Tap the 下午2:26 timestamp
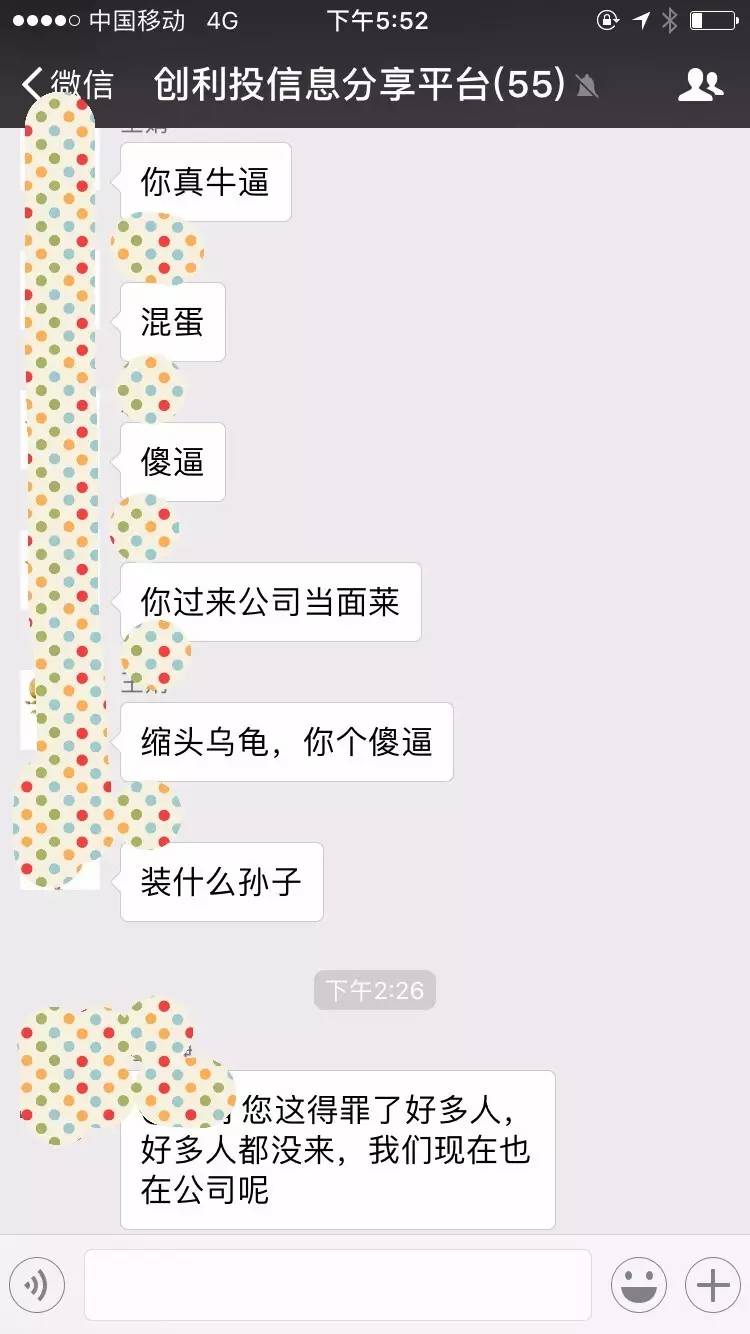This screenshot has height=1334, width=750. click(x=375, y=990)
